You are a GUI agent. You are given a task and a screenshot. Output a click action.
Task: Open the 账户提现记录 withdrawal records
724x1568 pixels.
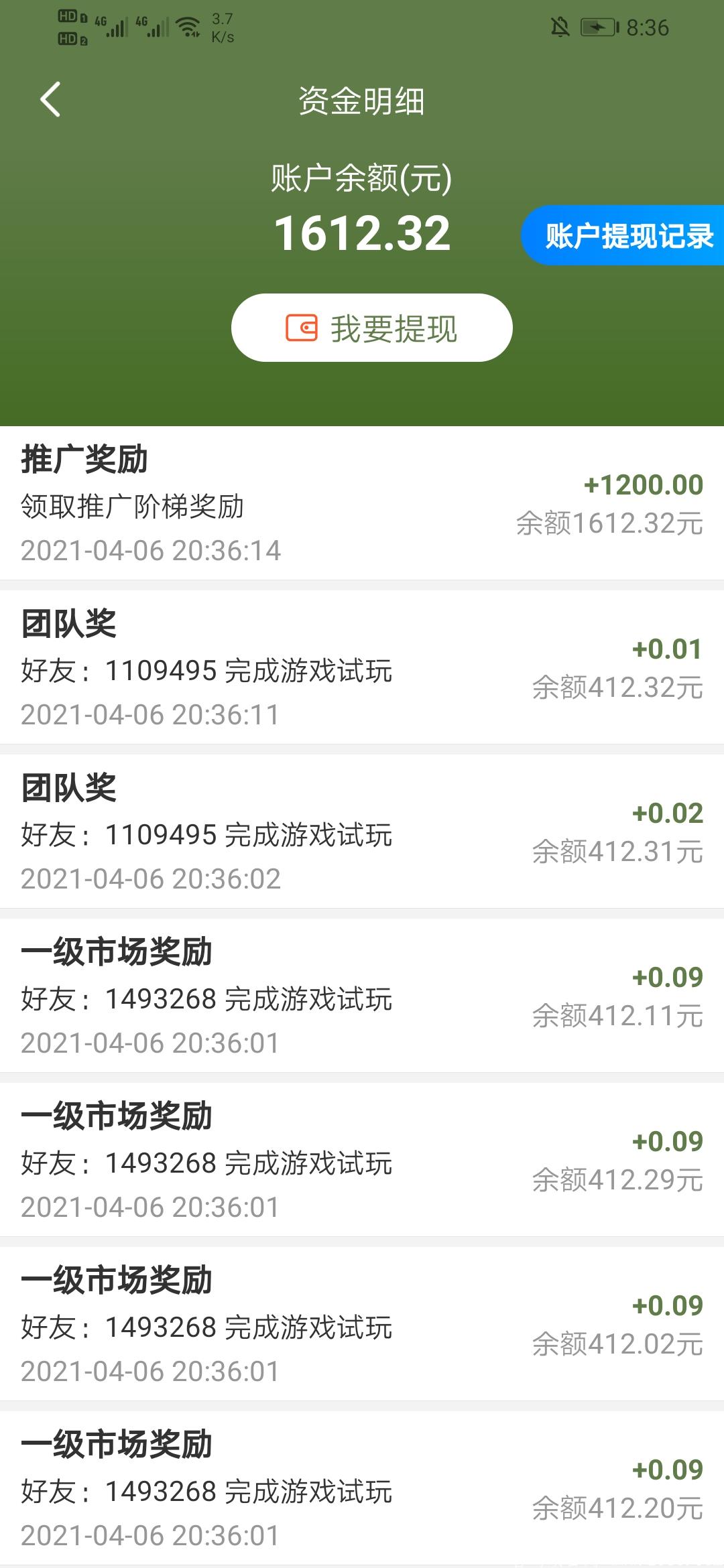627,235
